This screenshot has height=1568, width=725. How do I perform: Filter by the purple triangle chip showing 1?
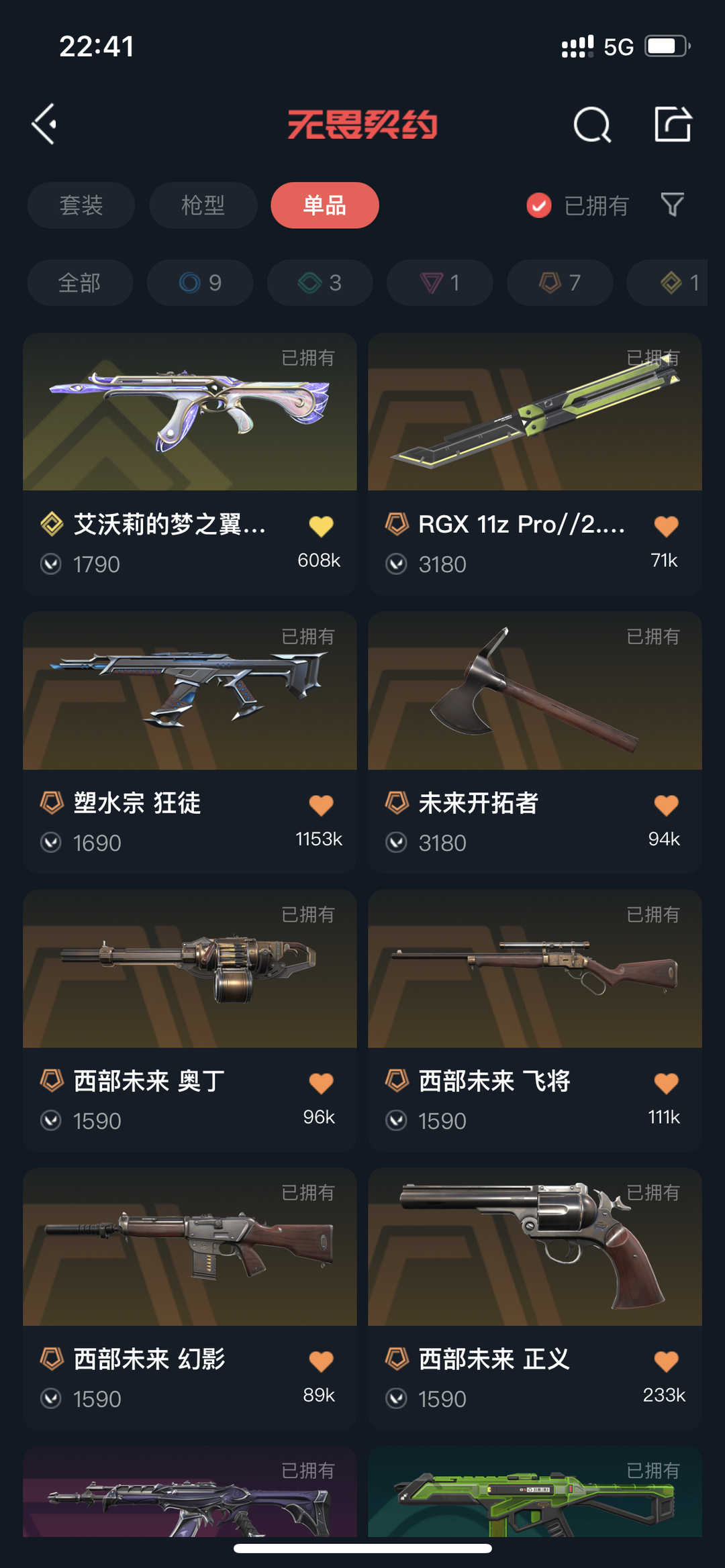[440, 282]
